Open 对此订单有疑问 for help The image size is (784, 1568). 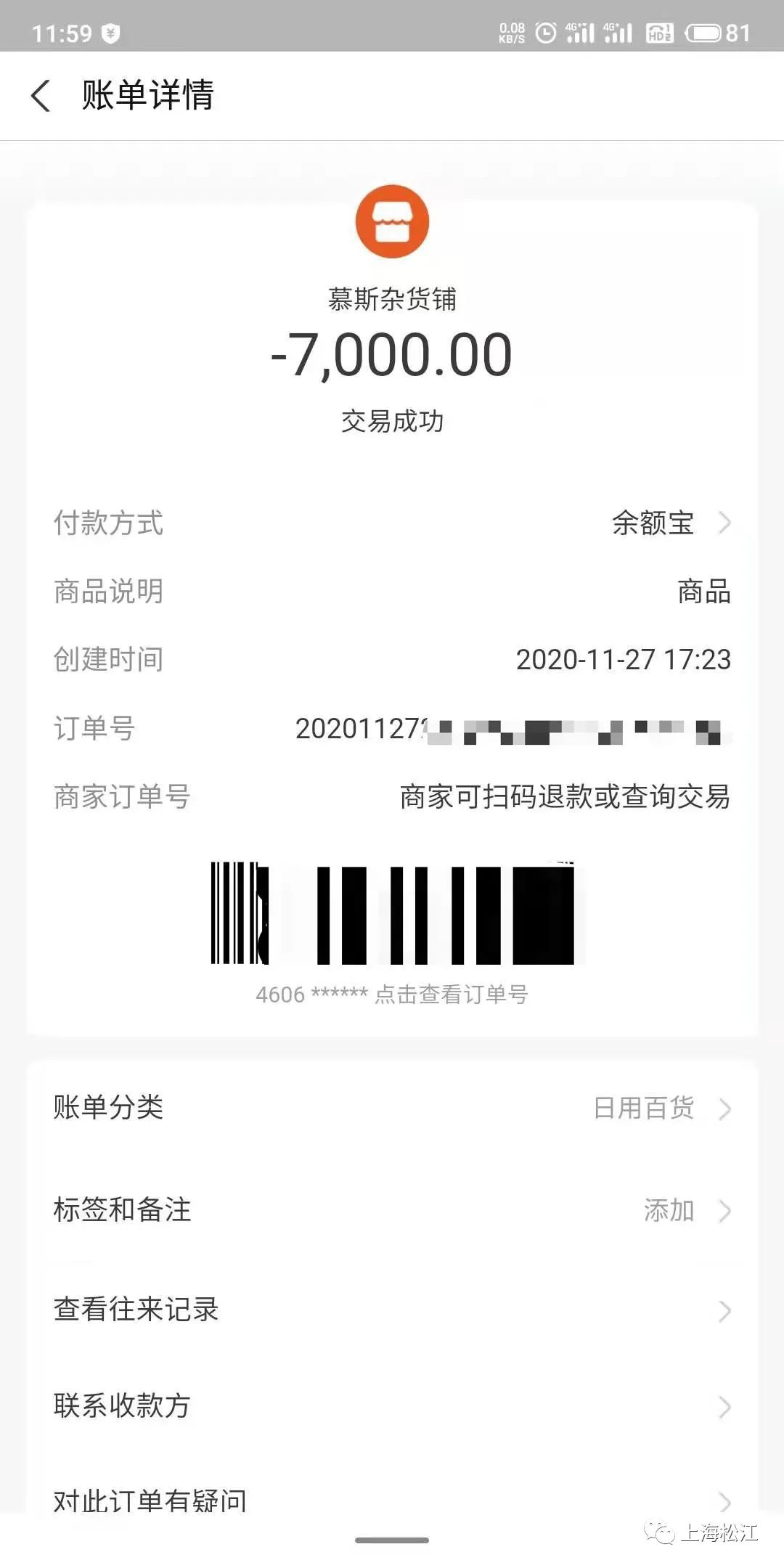click(392, 1500)
